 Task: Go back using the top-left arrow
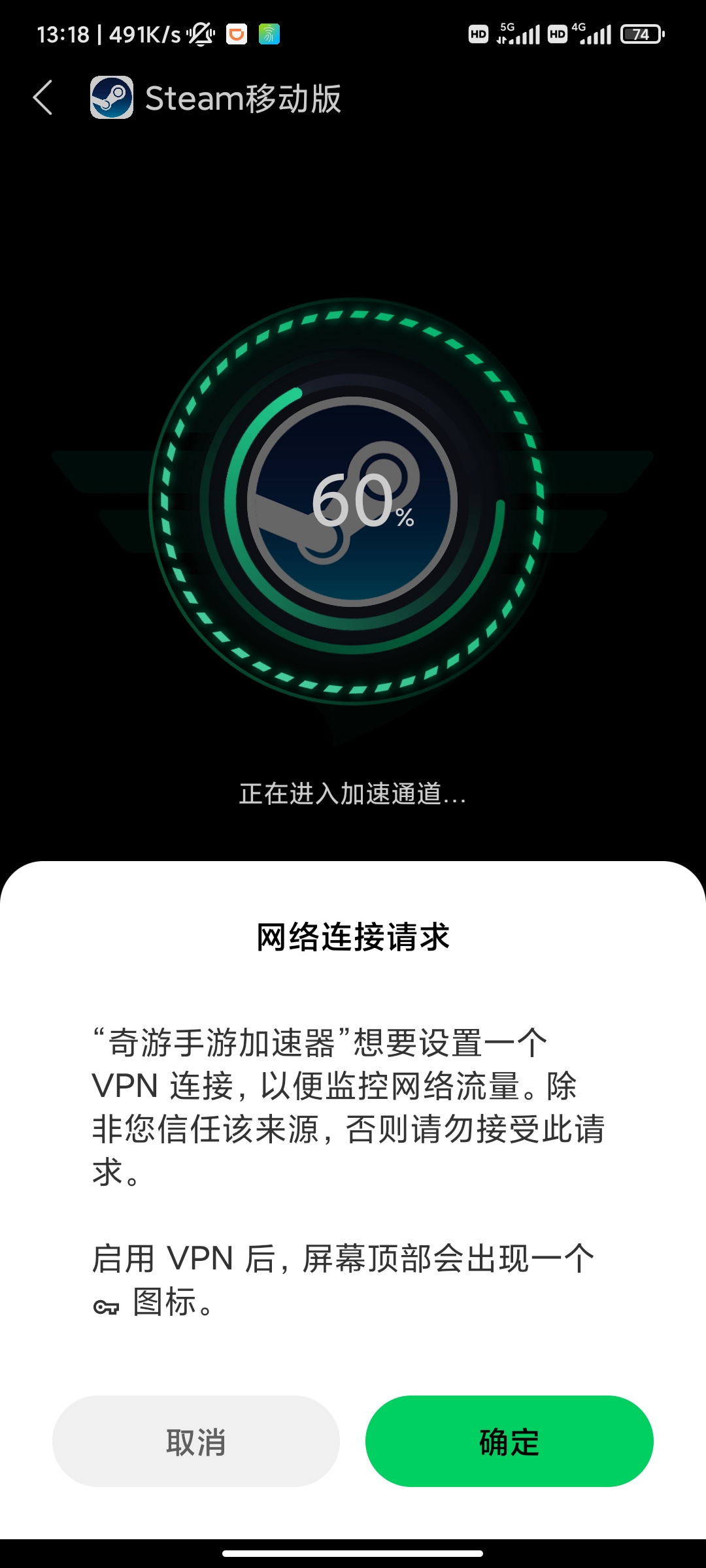43,98
